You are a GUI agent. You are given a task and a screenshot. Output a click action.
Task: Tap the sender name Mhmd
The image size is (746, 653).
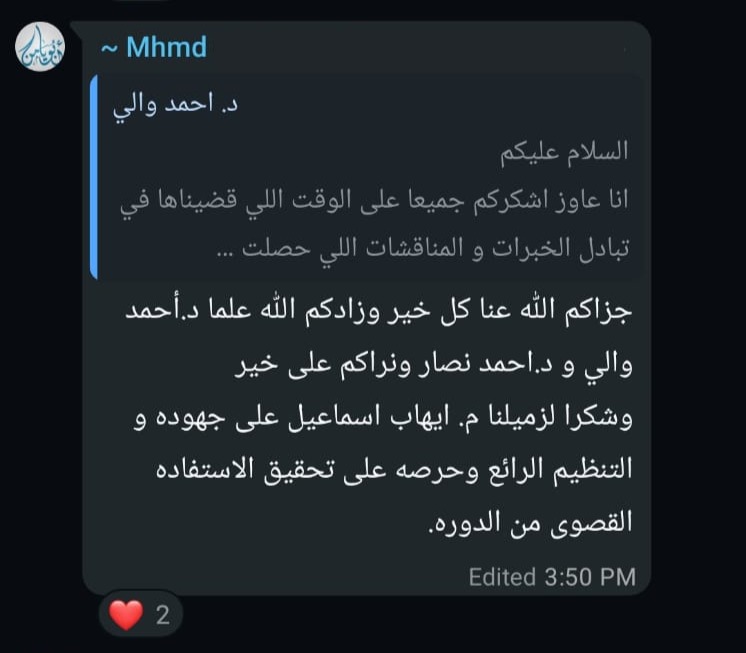(x=155, y=47)
